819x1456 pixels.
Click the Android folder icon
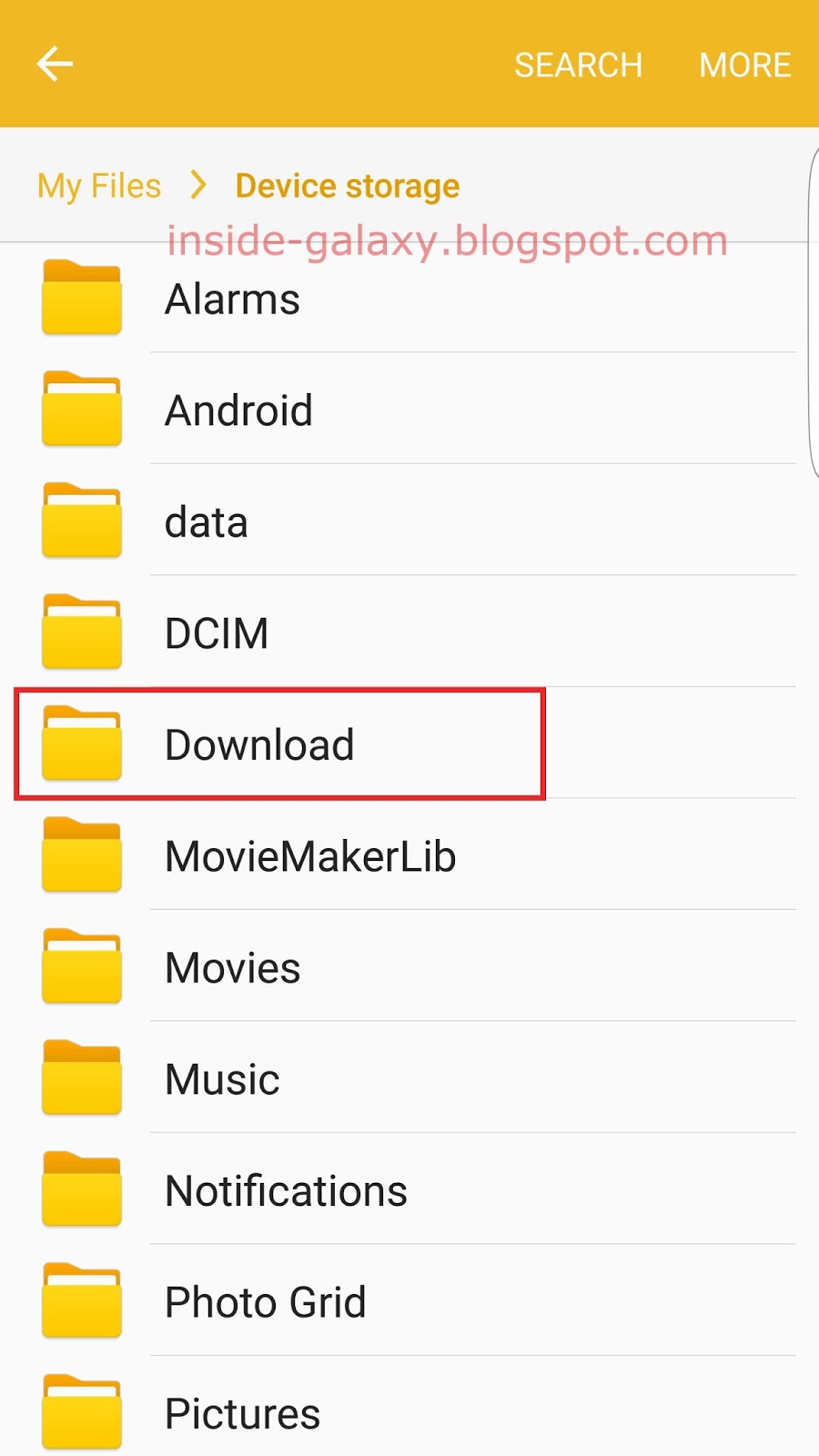(82, 409)
